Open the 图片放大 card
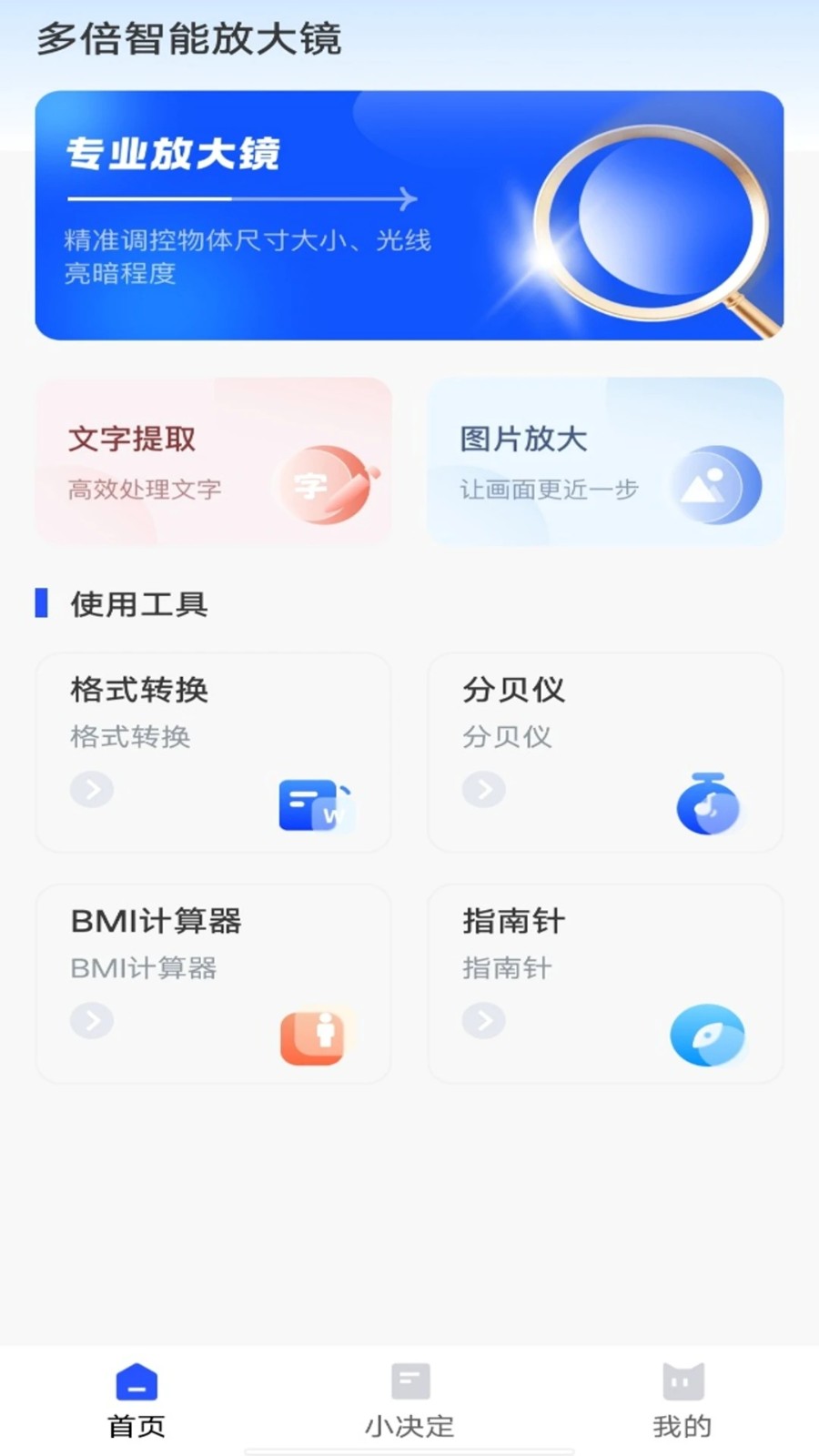The image size is (819, 1456). pos(605,461)
